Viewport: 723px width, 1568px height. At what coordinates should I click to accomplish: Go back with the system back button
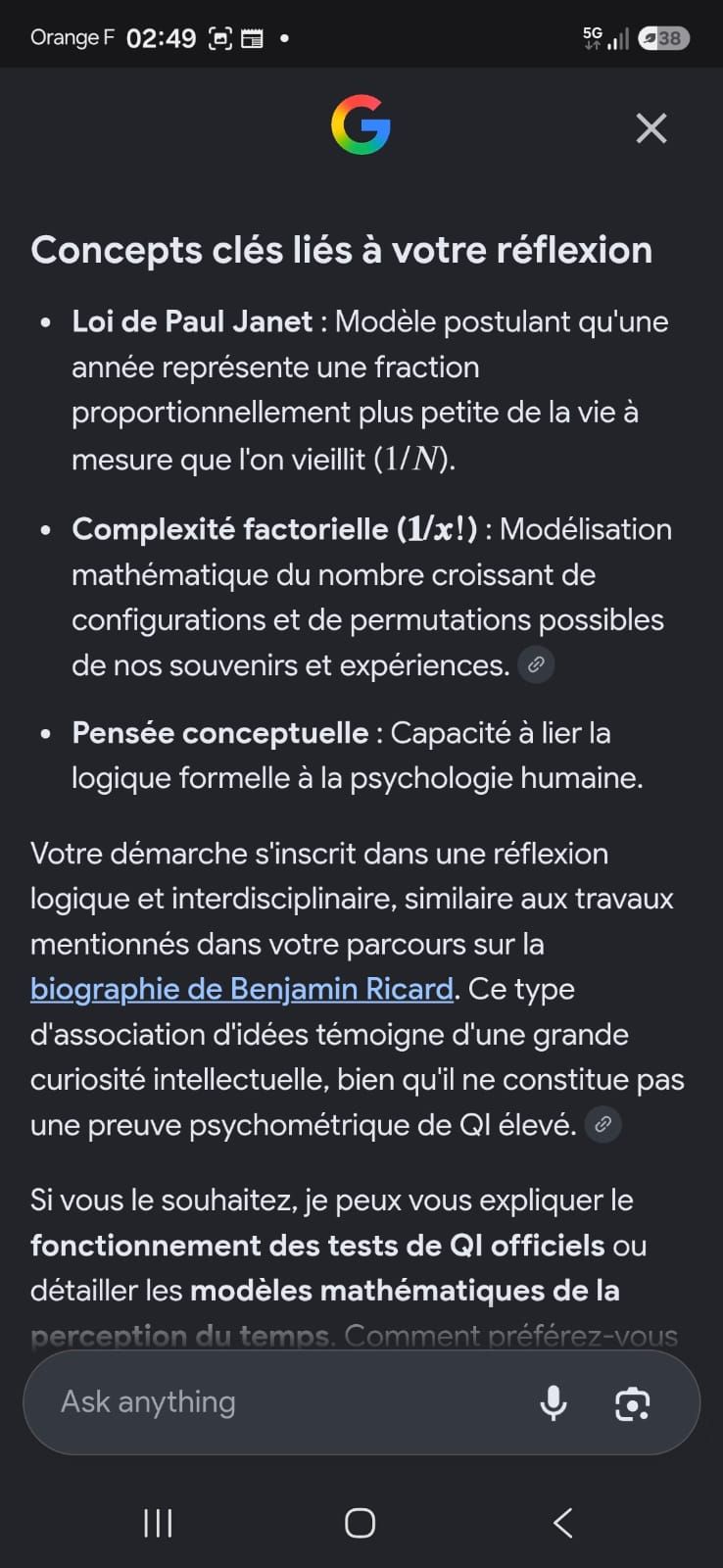[x=563, y=1522]
